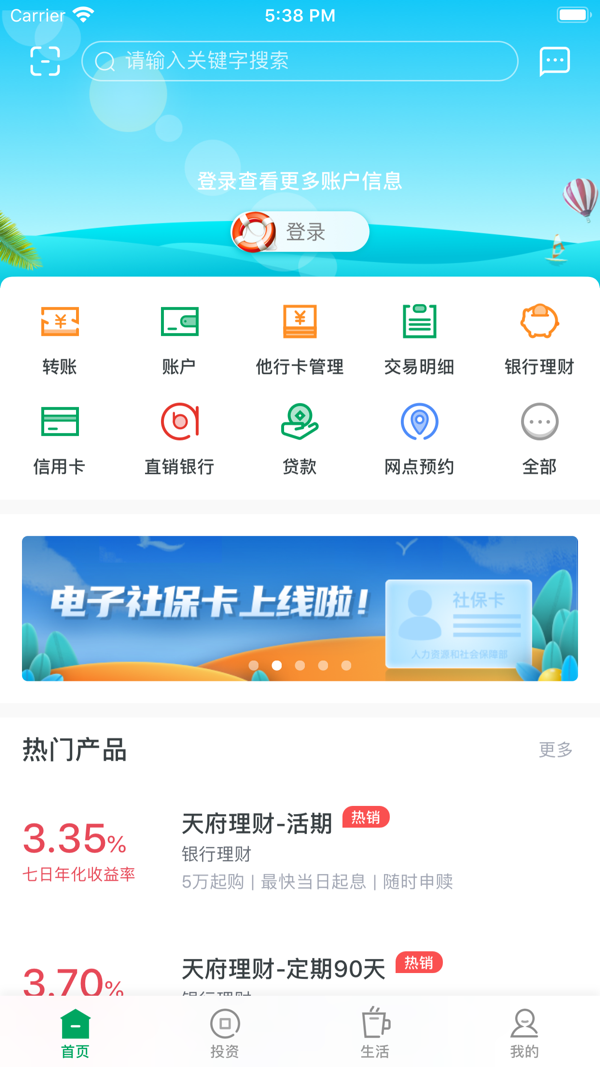Open 银行理财 wealth management shortcut
Viewport: 600px width, 1067px height.
tap(539, 340)
